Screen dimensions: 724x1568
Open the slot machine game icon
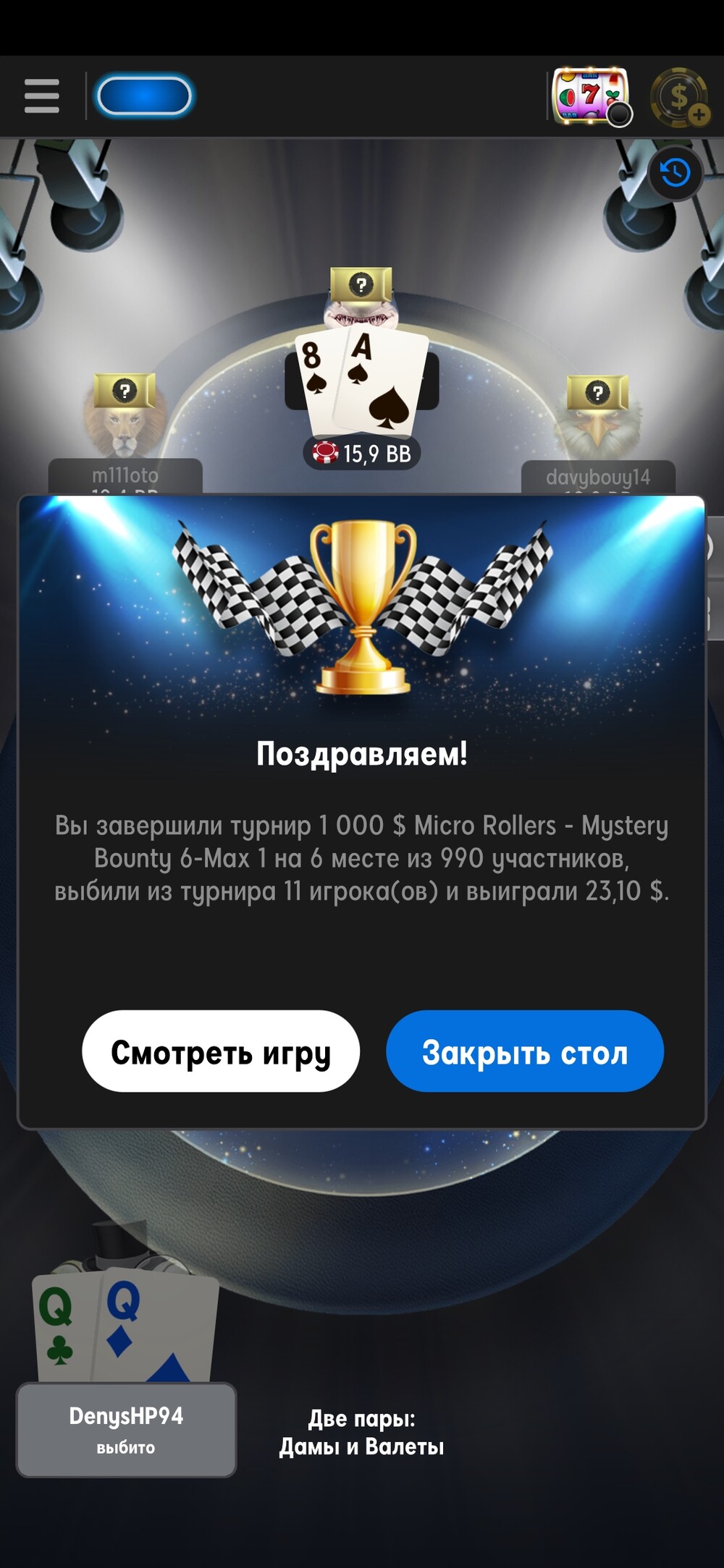click(592, 96)
